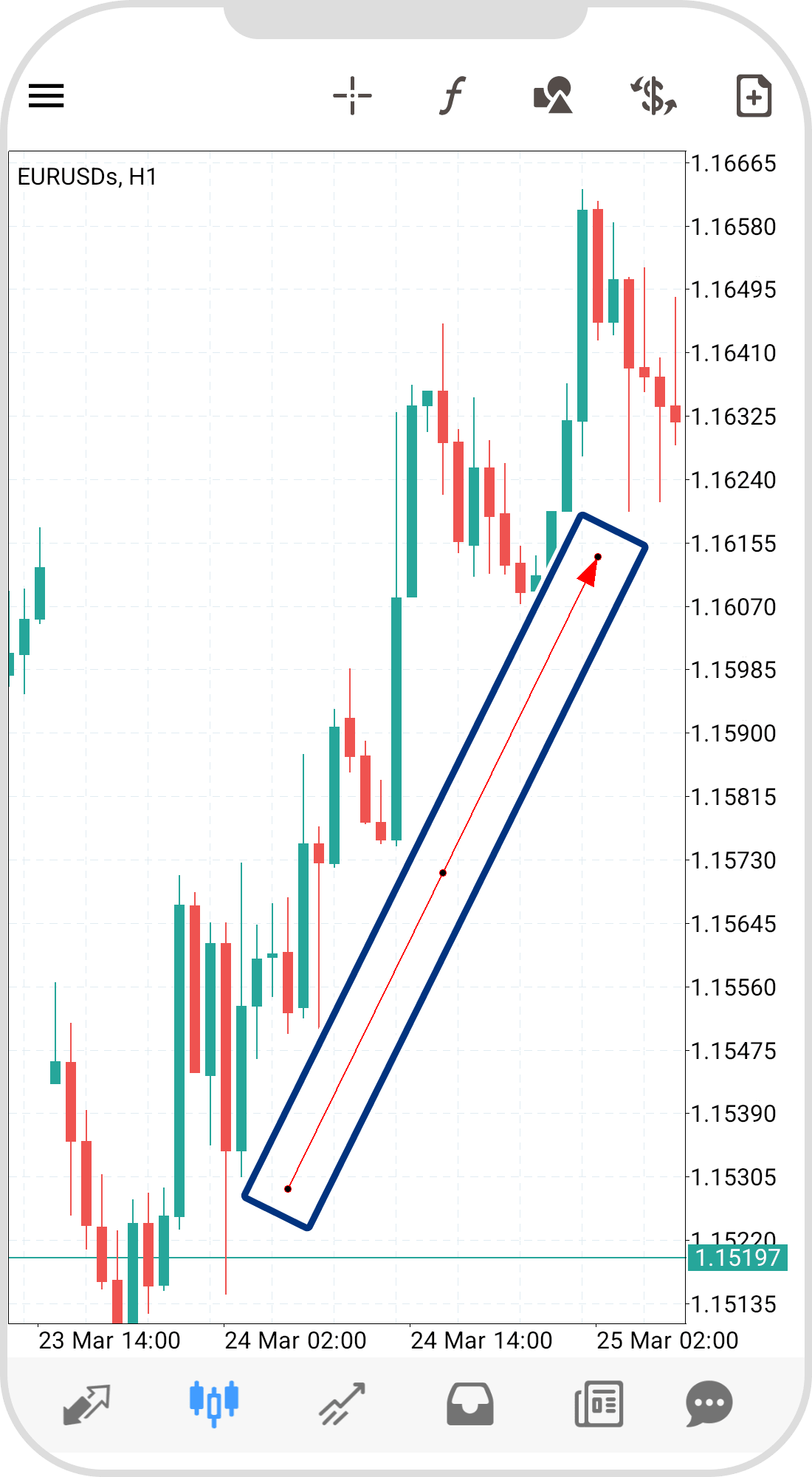The image size is (812, 1477).
Task: Open the Messages chat tab
Action: [x=709, y=1403]
